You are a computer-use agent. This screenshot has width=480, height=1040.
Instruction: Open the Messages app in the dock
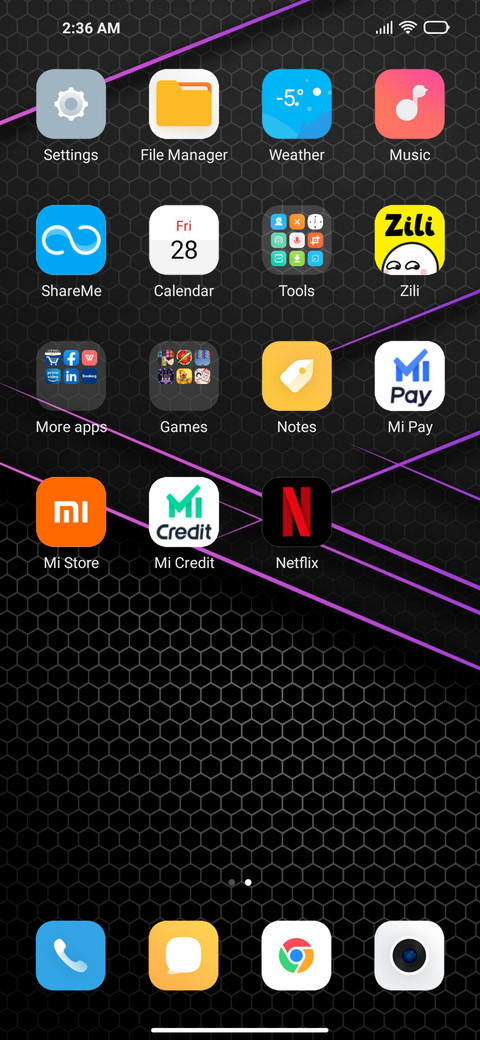[x=184, y=955]
